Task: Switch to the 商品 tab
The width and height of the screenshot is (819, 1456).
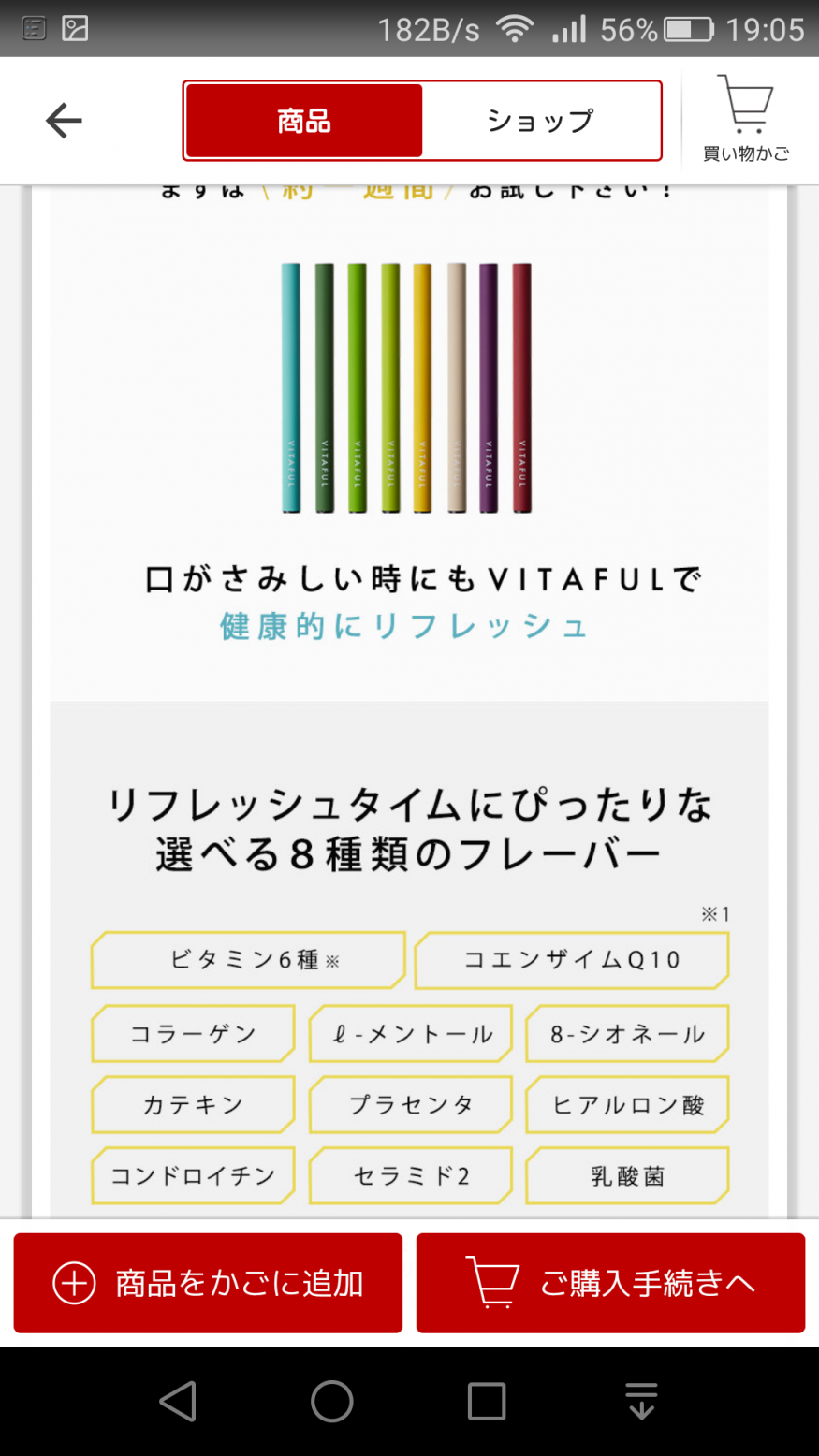Action: click(304, 121)
